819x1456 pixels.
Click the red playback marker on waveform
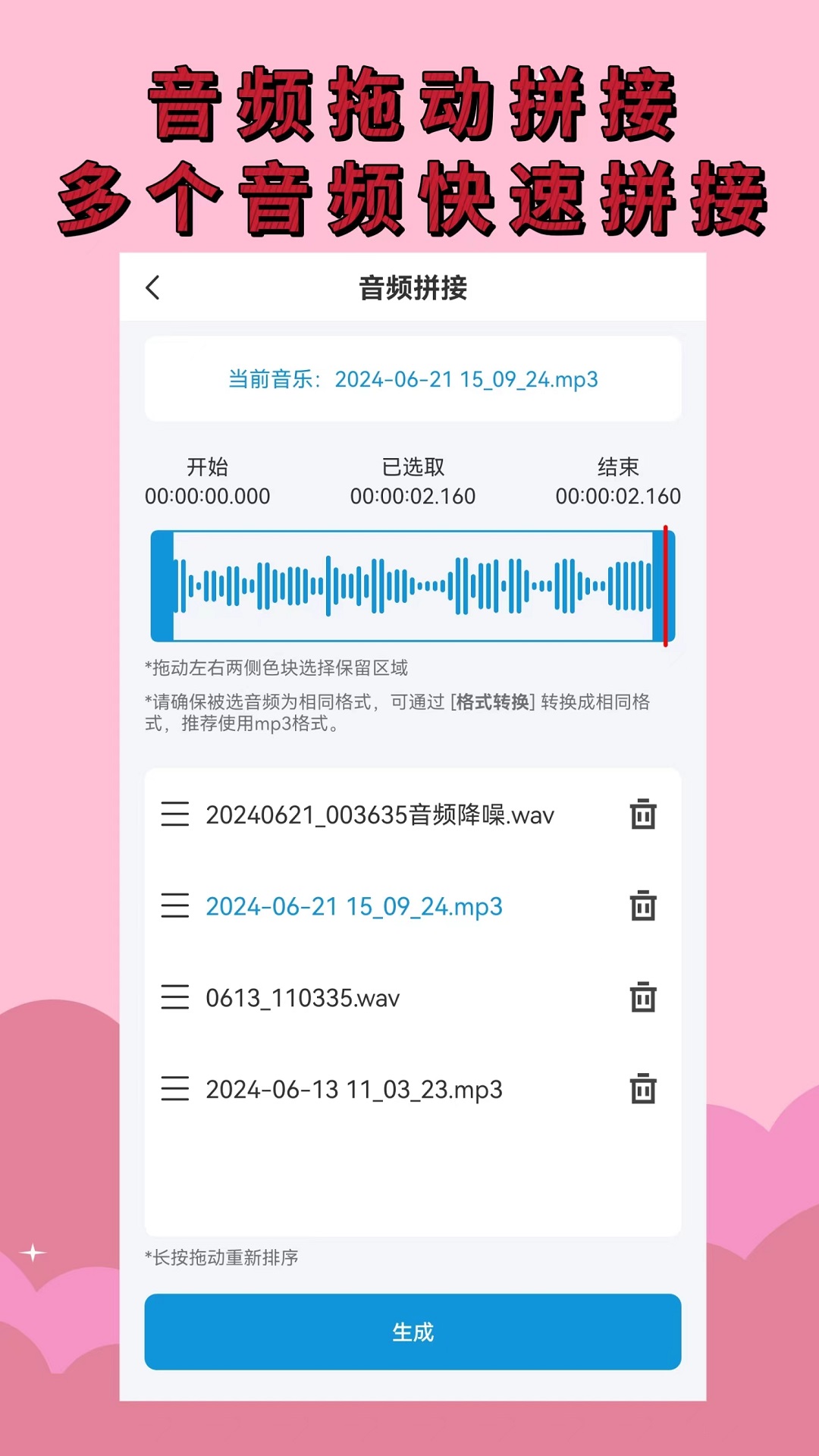pos(667,585)
